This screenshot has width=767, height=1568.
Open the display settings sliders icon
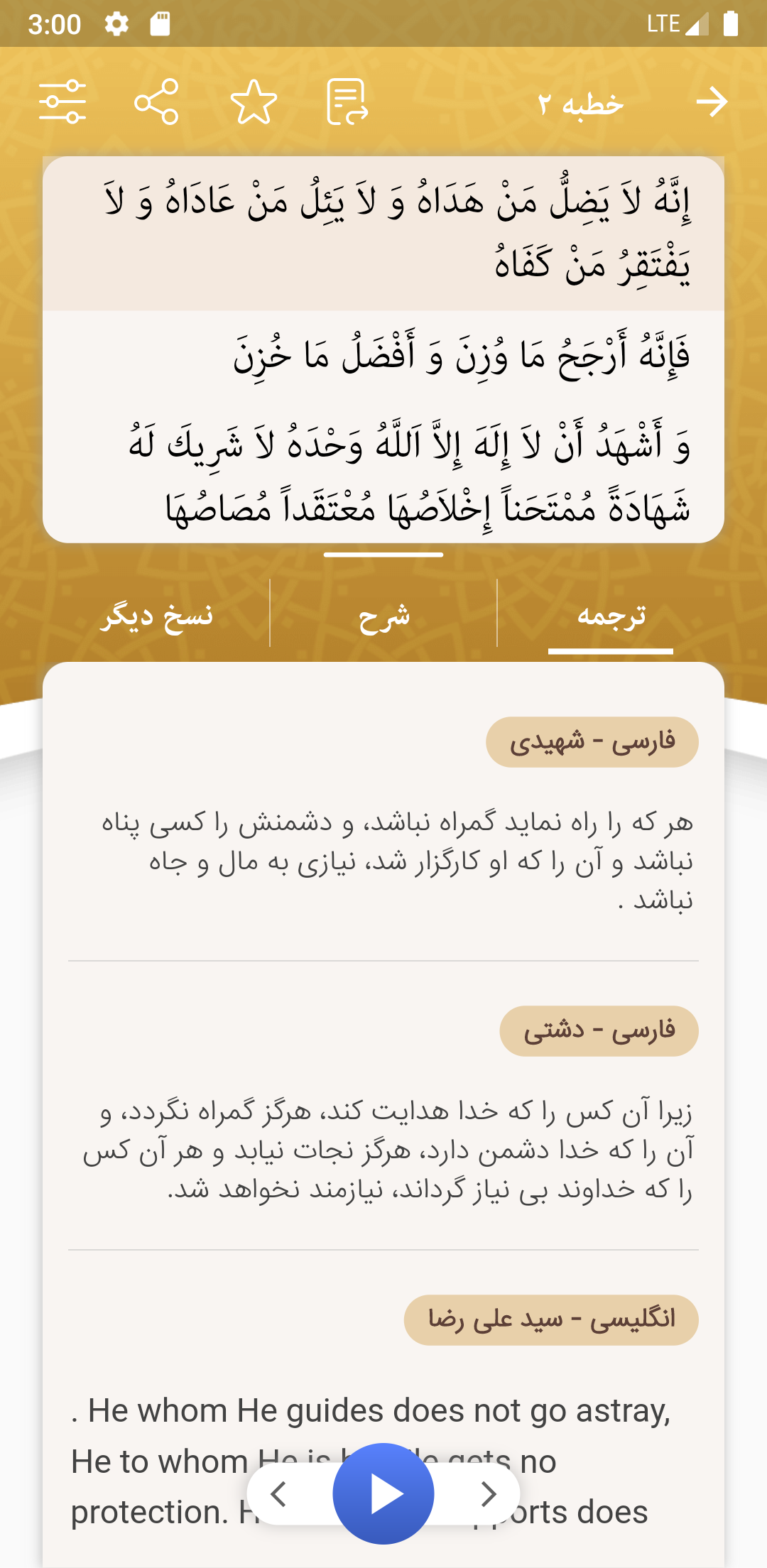tap(62, 102)
